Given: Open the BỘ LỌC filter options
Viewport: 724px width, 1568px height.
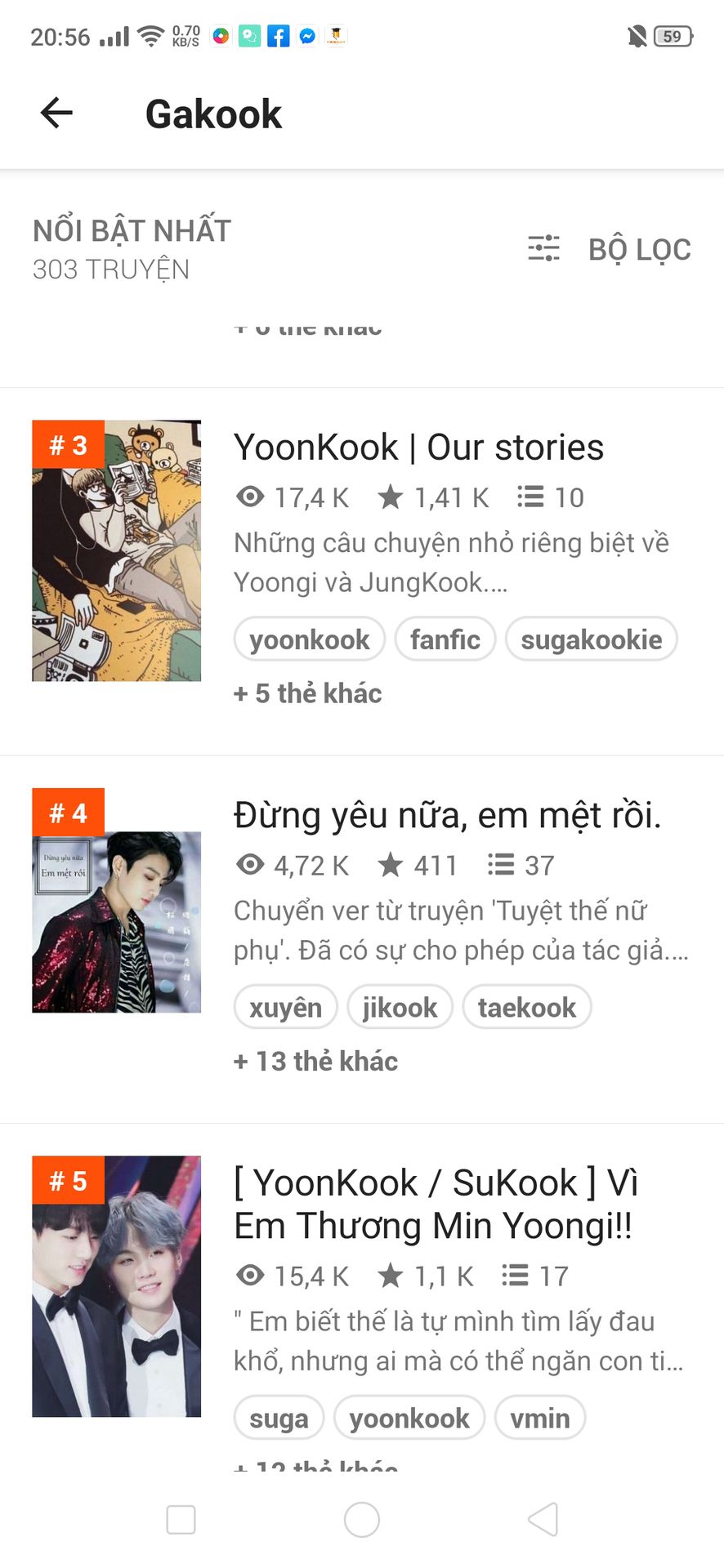Looking at the screenshot, I should 610,249.
